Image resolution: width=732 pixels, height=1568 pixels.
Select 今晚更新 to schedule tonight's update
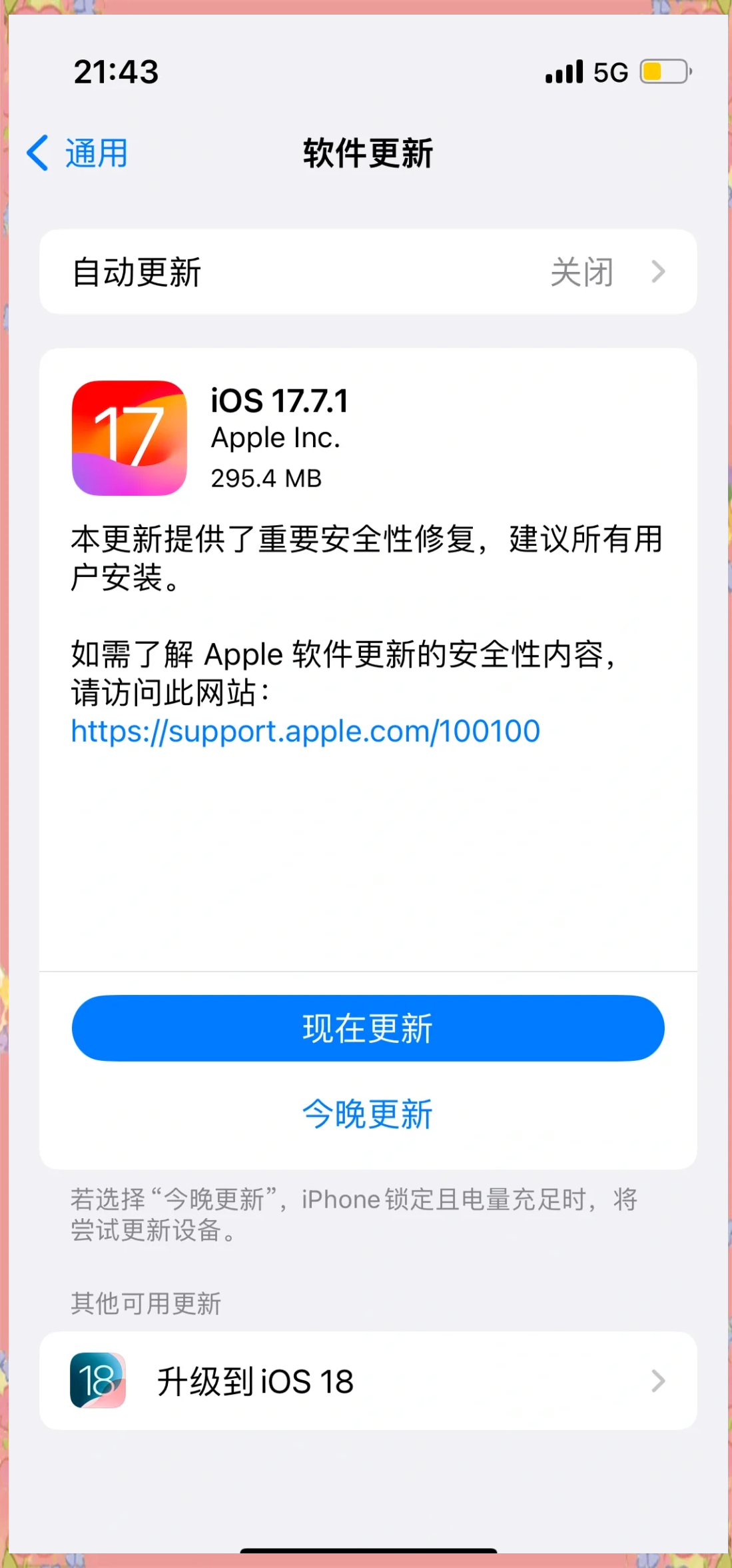(x=368, y=1111)
